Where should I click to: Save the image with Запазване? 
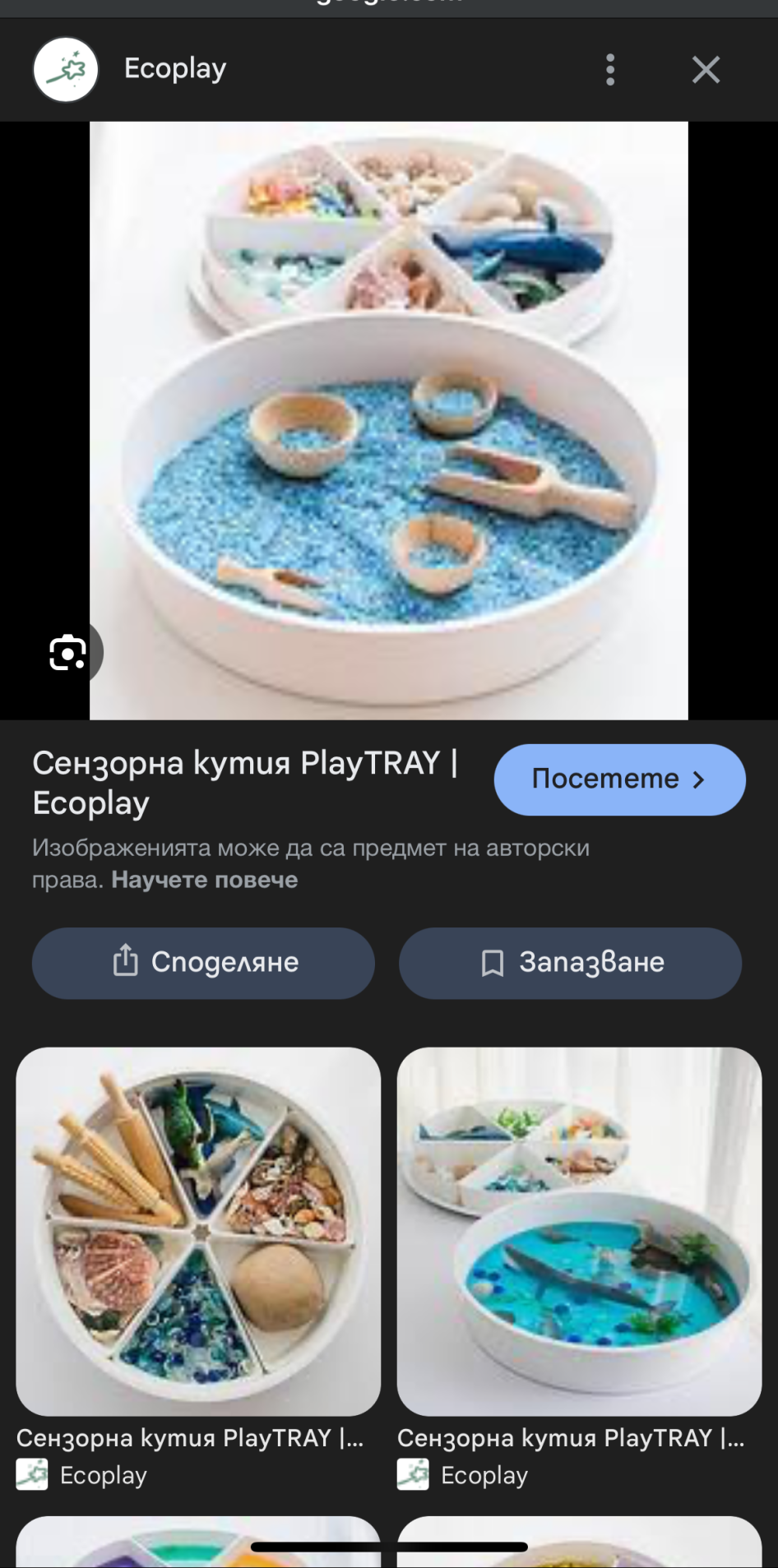click(x=570, y=963)
